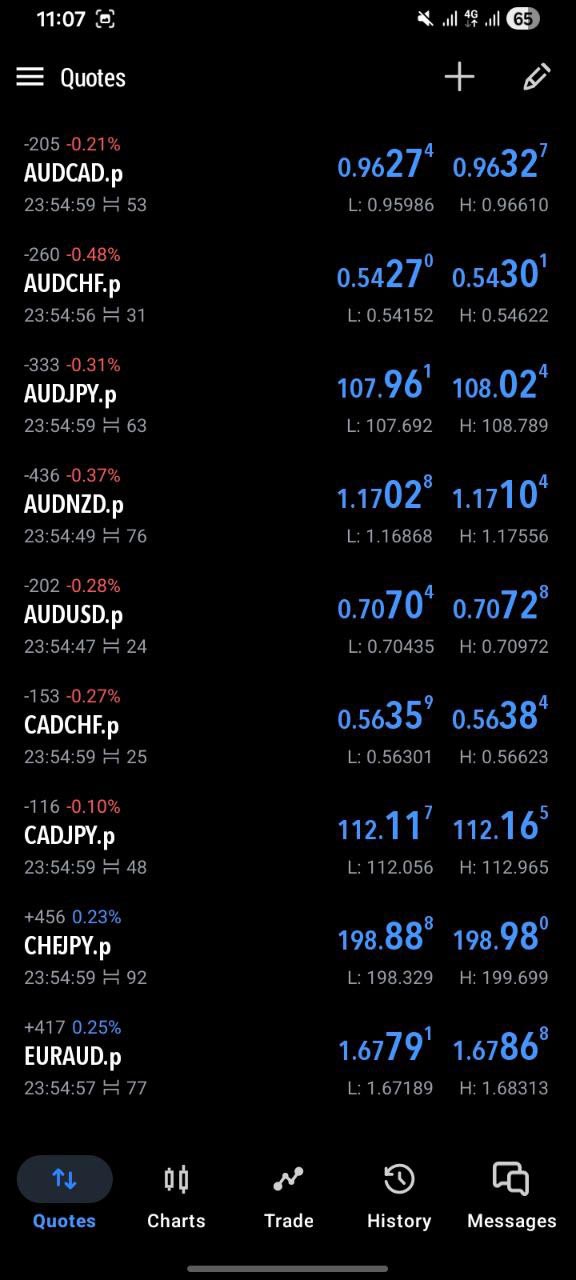Viewport: 576px width, 1280px height.
Task: Switch to the Charts tab
Action: tap(176, 1195)
